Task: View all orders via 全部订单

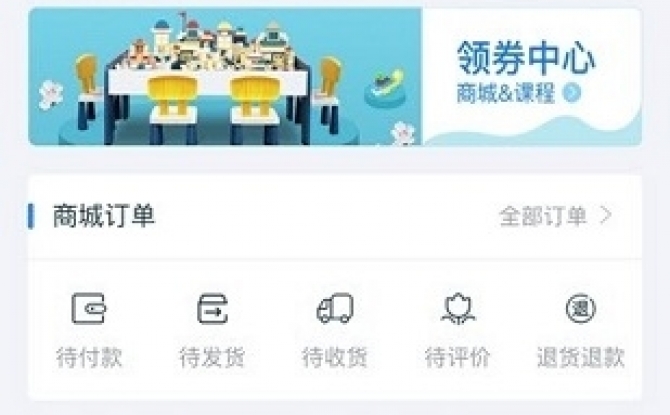Action: [555, 216]
